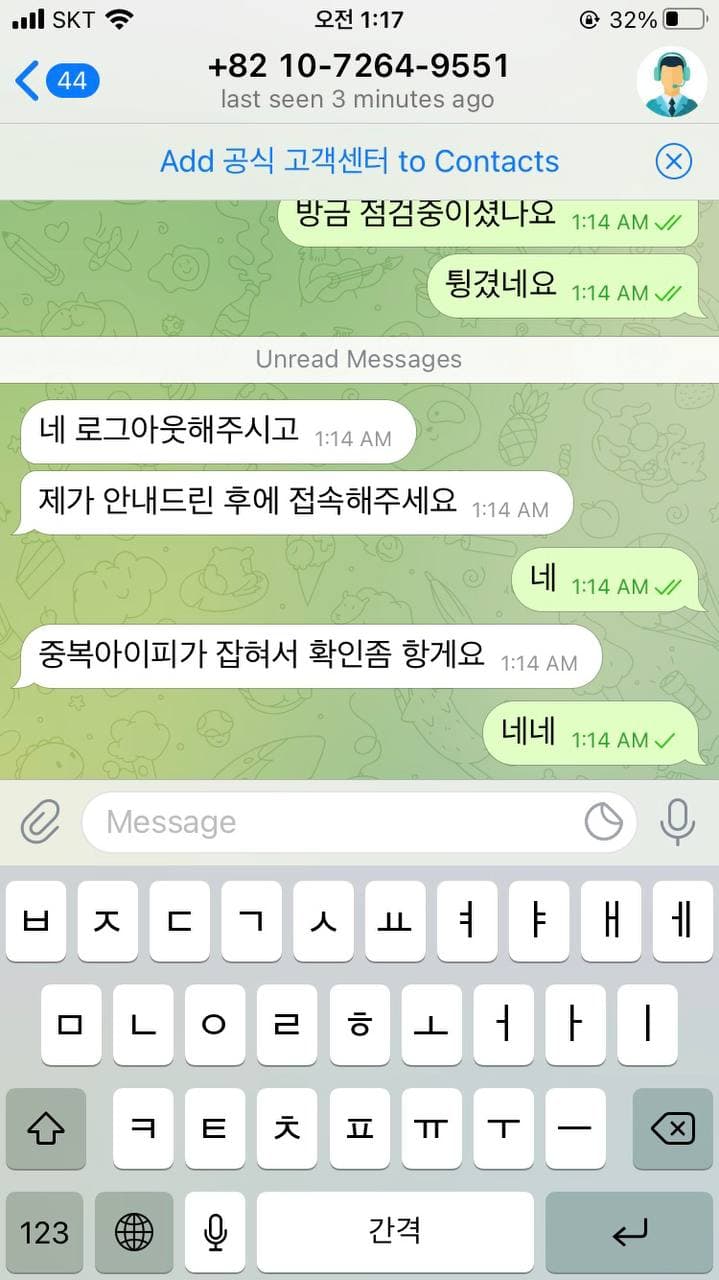Switch keyboard to 123 numbers
The image size is (719, 1280).
click(x=45, y=1232)
